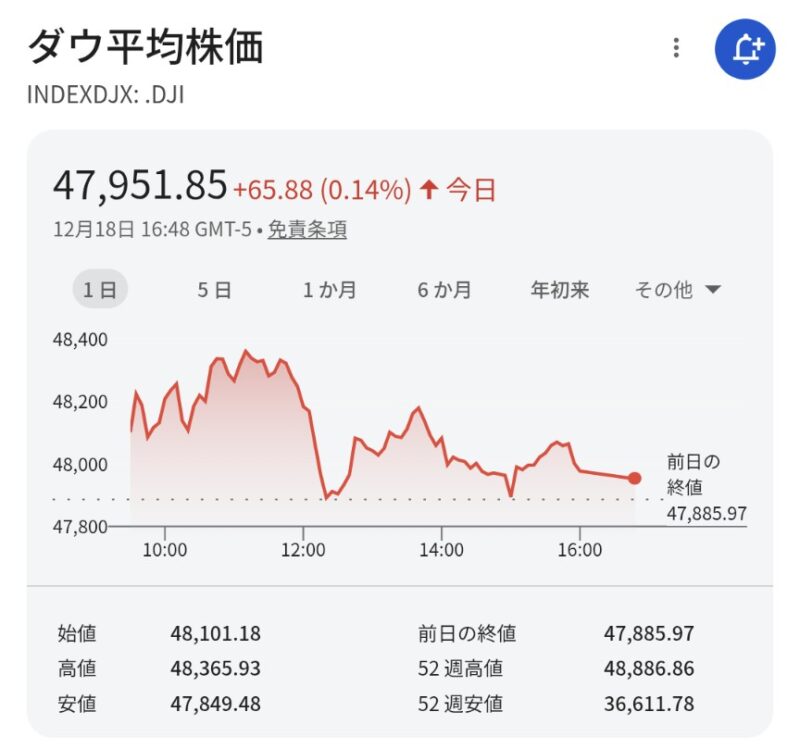800x749 pixels.
Task: Open the three-dot overflow menu
Action: point(677,48)
